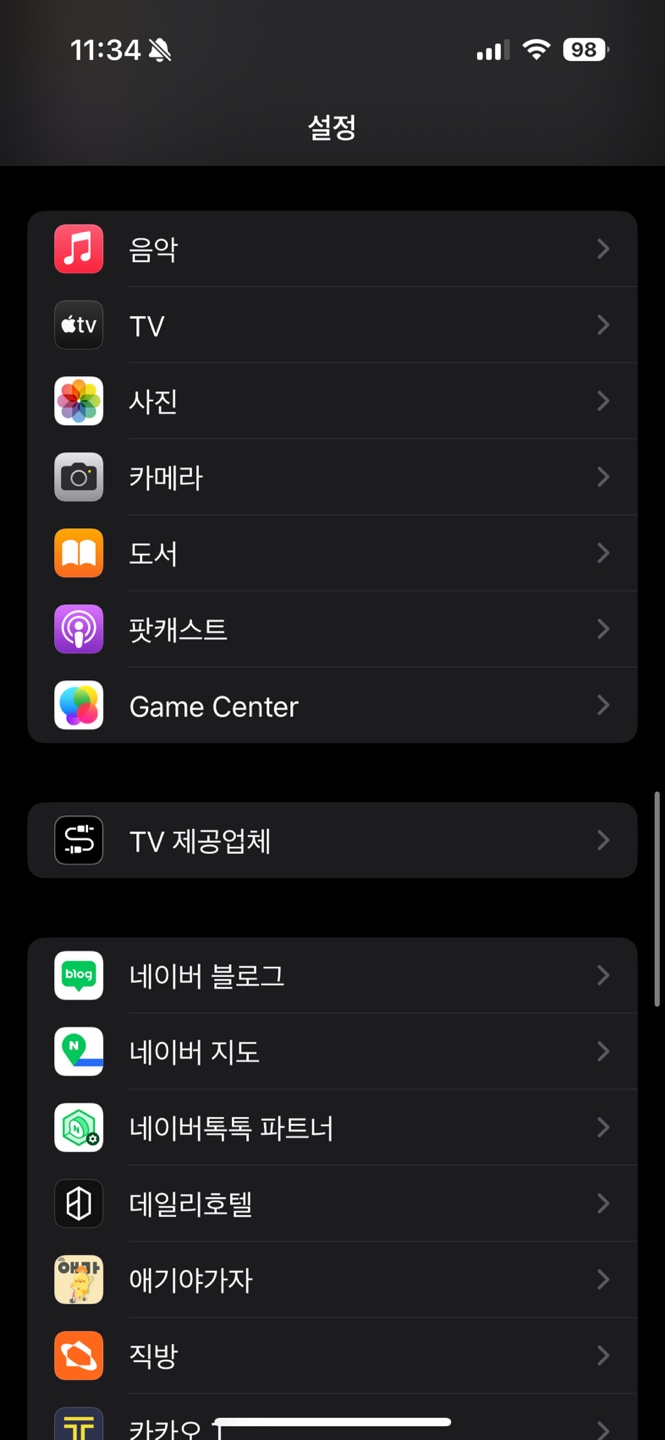This screenshot has width=665, height=1440.
Task: Open 애기야가자 app settings
Action: click(332, 1280)
